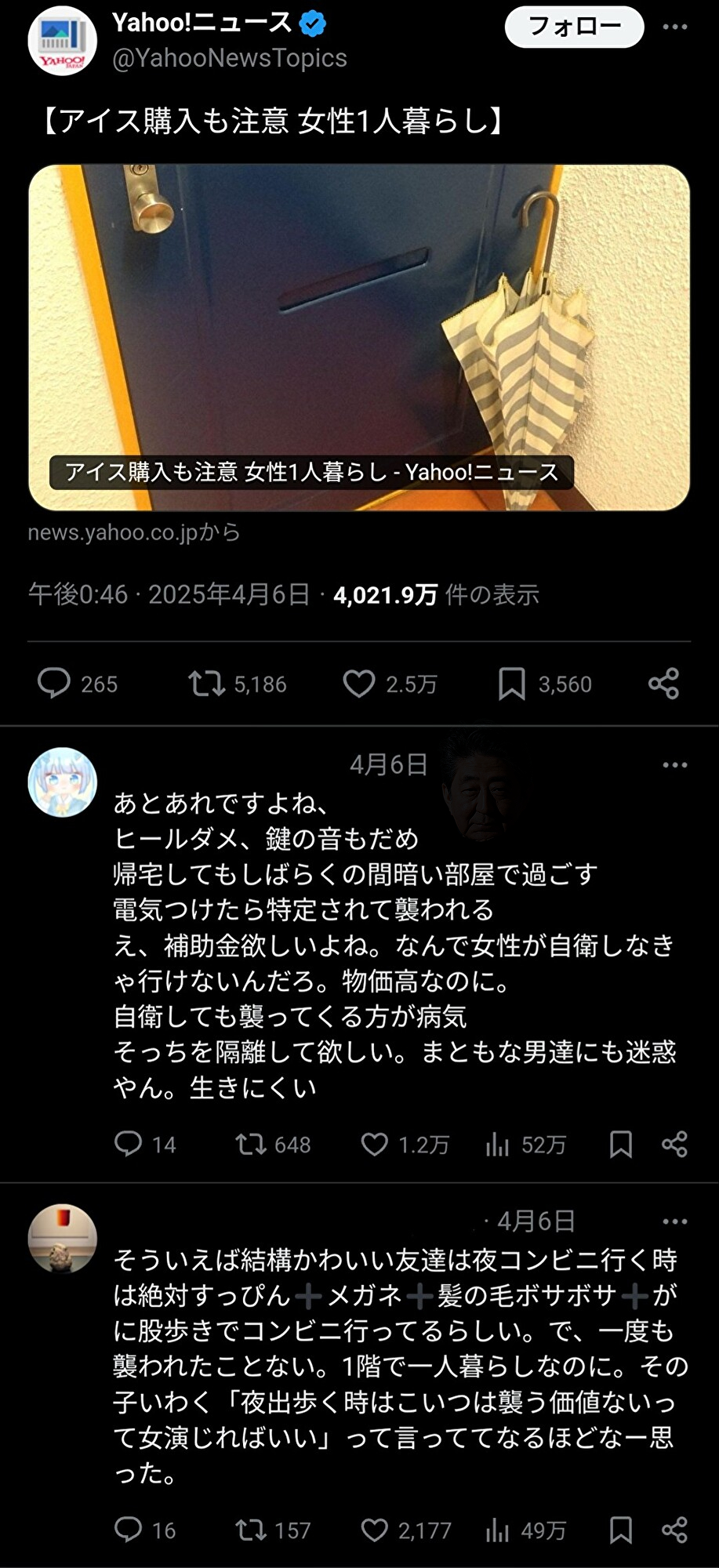Like the あとあれですよね comment
Image resolution: width=719 pixels, height=1568 pixels.
[375, 1145]
